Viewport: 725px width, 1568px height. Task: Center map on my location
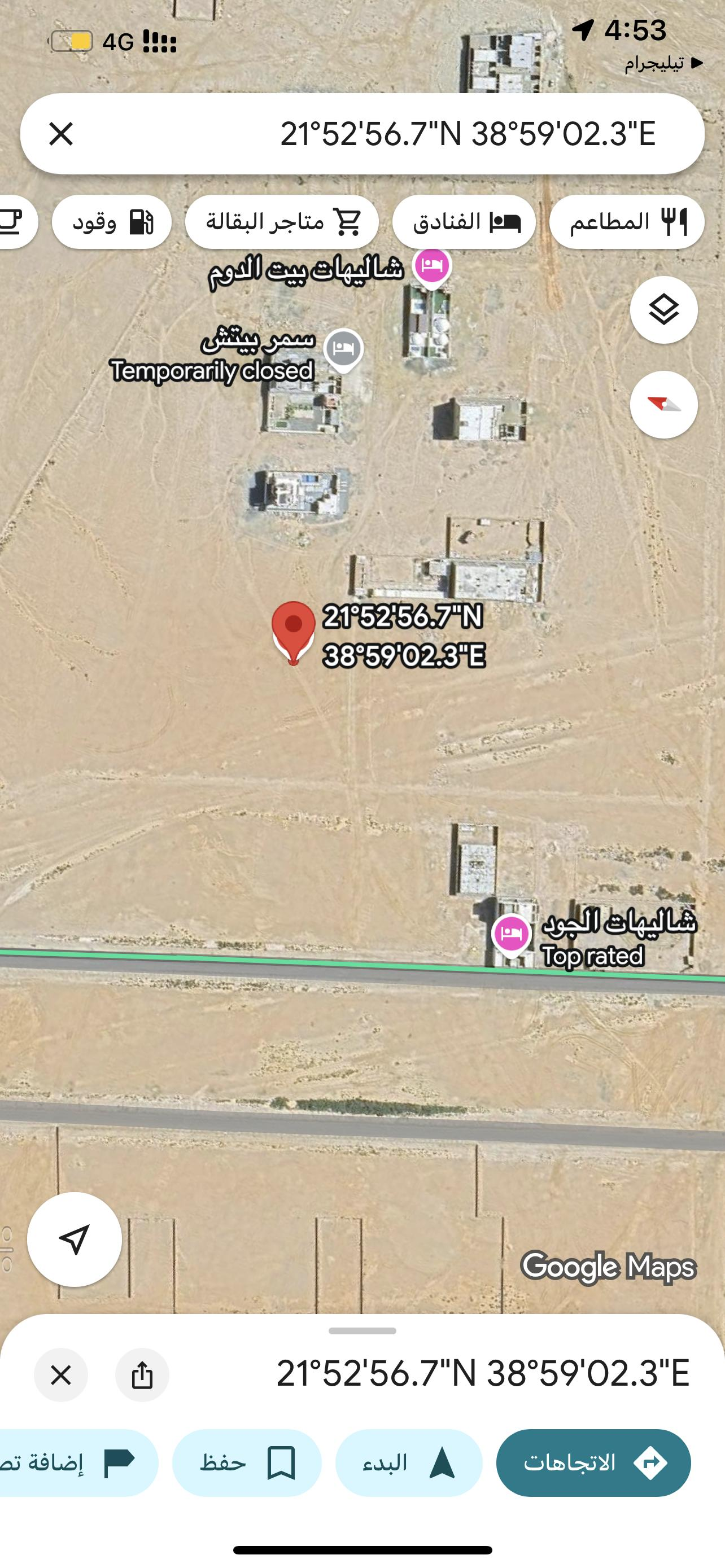point(75,1239)
